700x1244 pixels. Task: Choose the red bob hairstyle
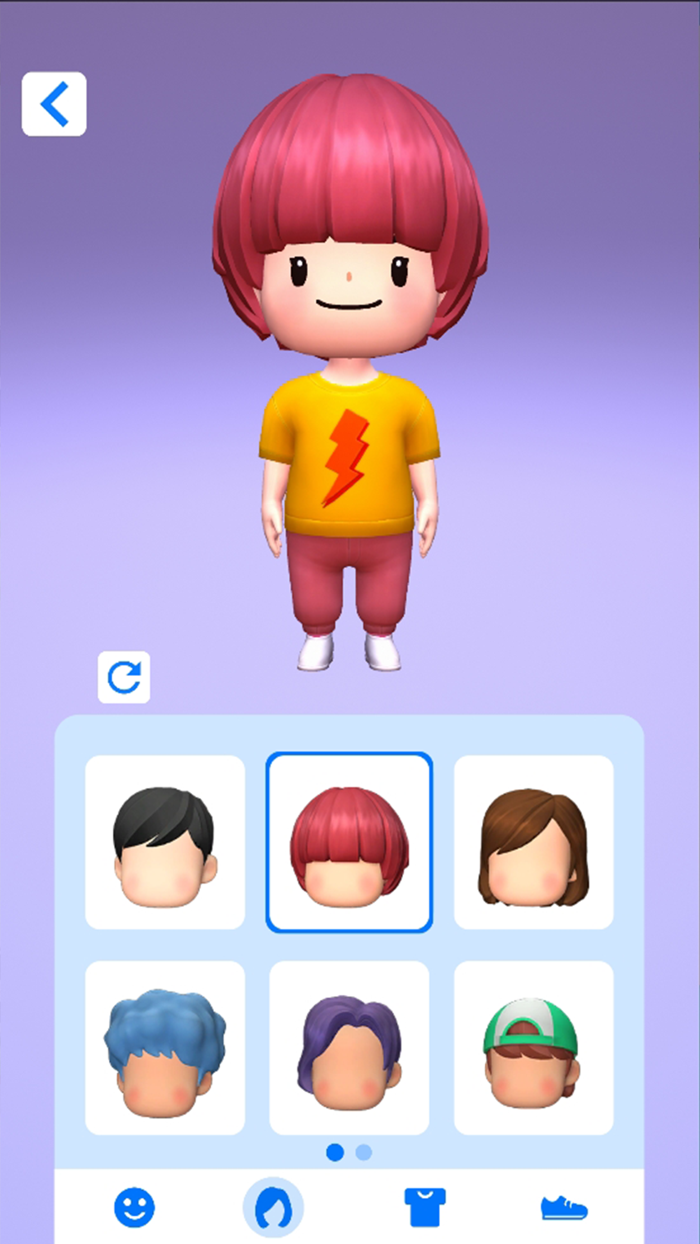[x=349, y=842]
